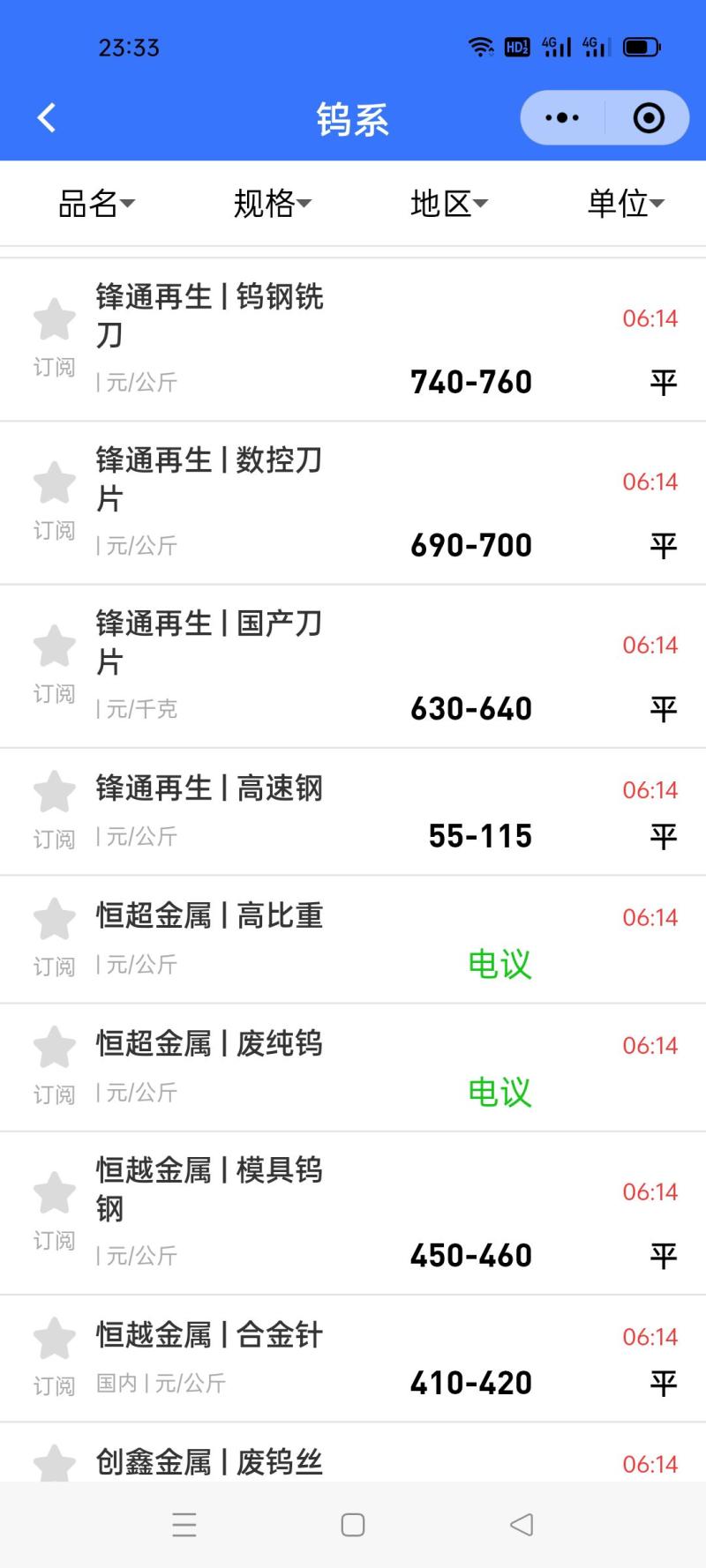Subscribe to 锋通再生 国产刀片 with the star
Image resolution: width=706 pixels, height=1568 pixels.
pos(55,646)
